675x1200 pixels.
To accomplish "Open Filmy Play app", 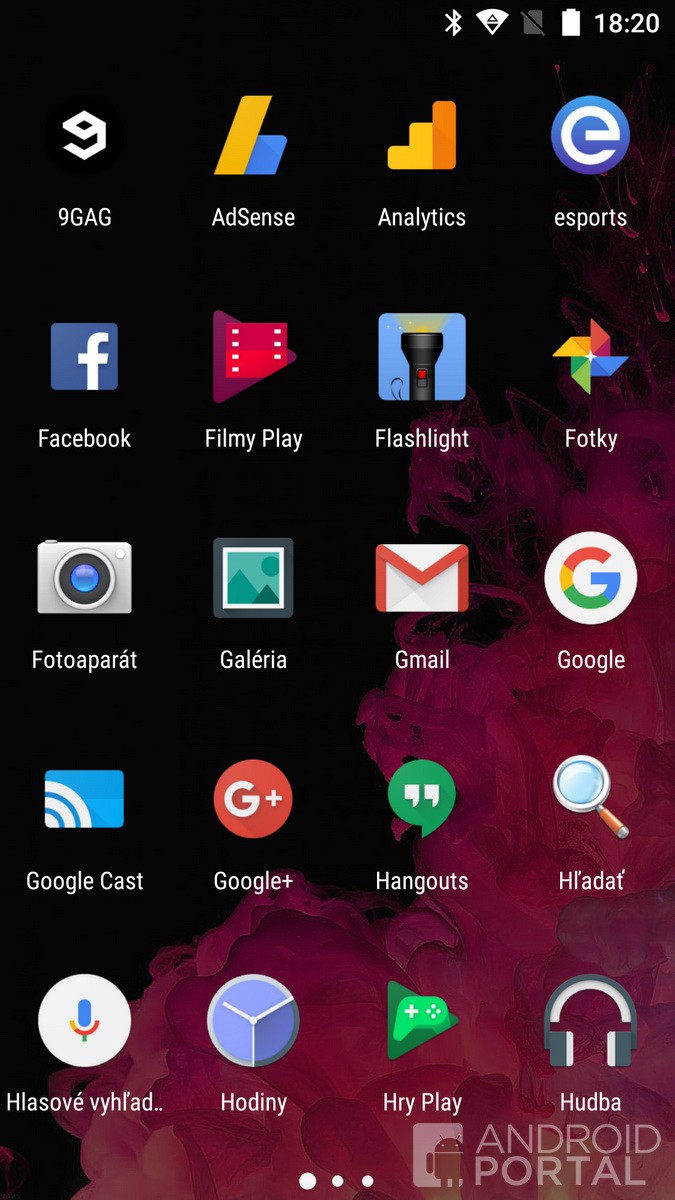I will [253, 357].
